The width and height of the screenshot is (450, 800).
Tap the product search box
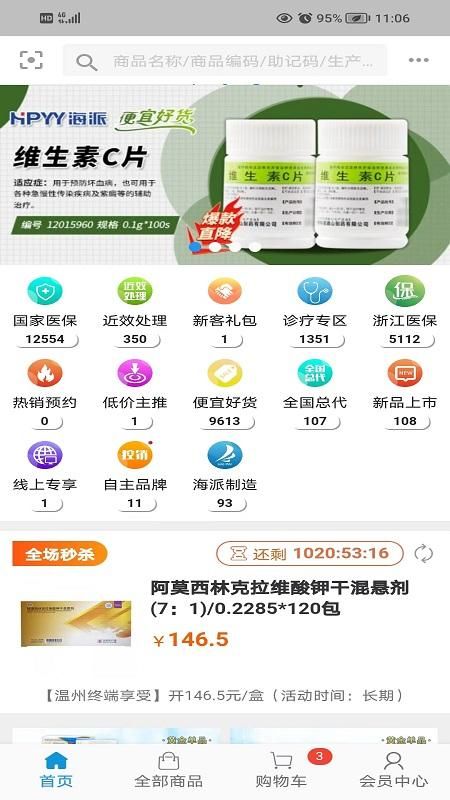[x=224, y=61]
